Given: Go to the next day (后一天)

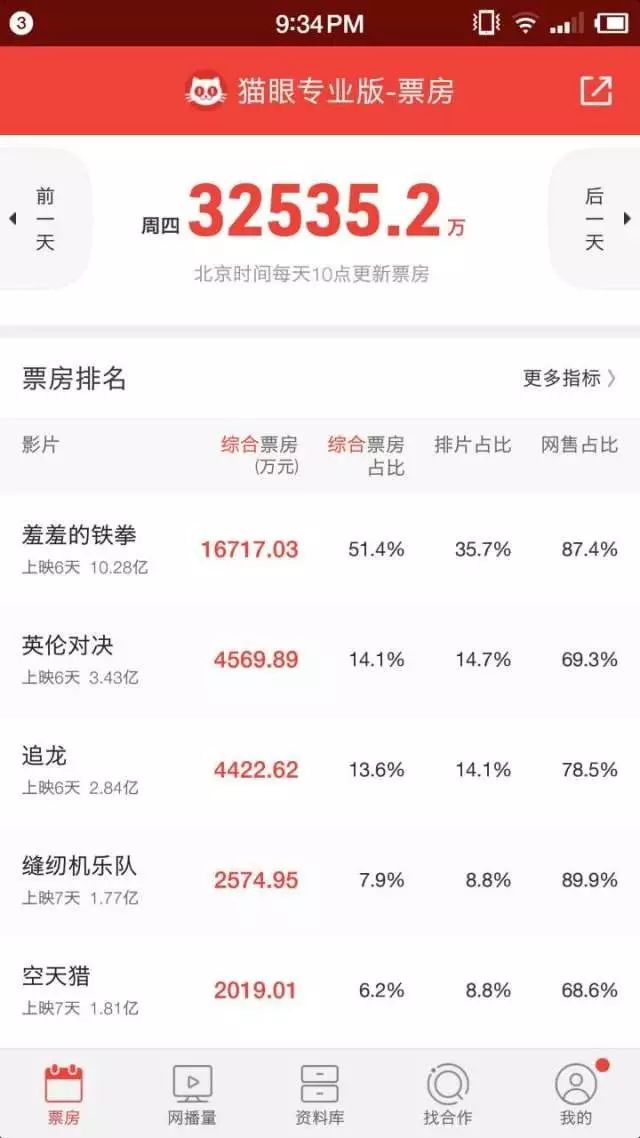Looking at the screenshot, I should click(598, 219).
